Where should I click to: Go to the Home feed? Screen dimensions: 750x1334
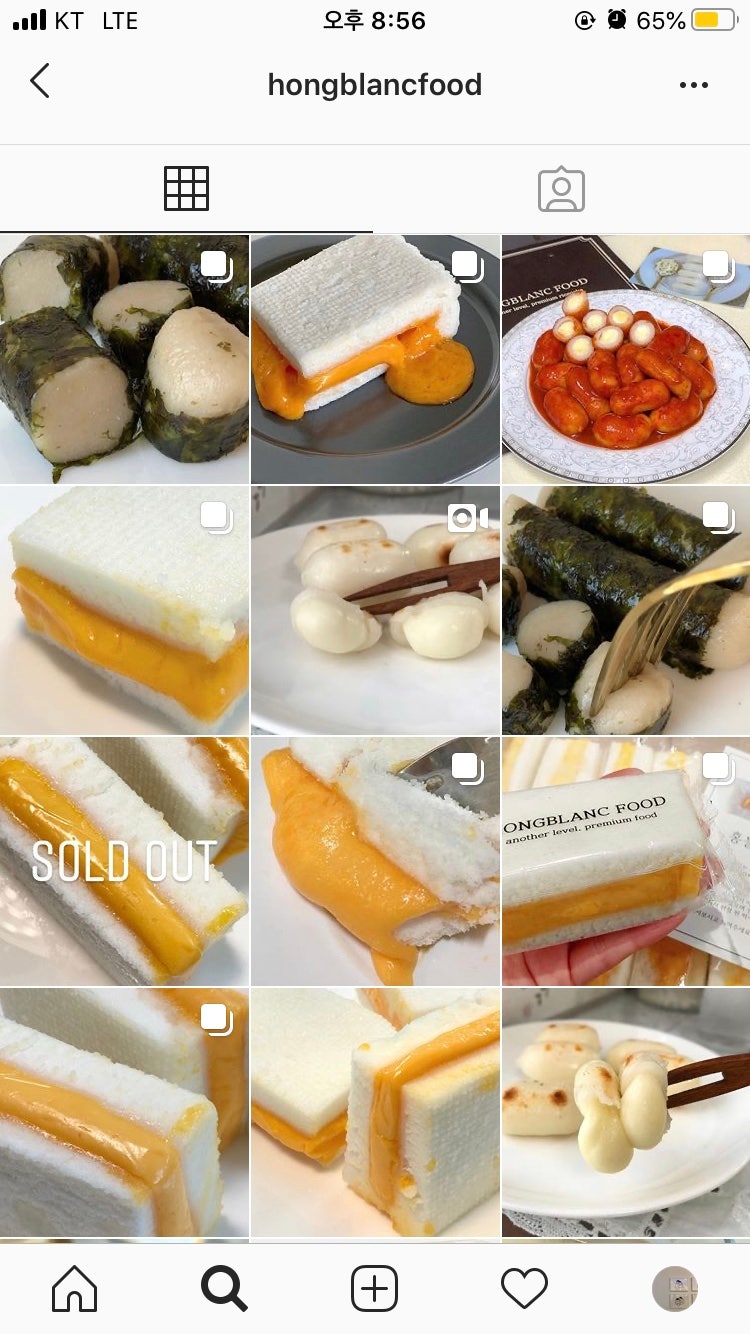click(75, 1288)
